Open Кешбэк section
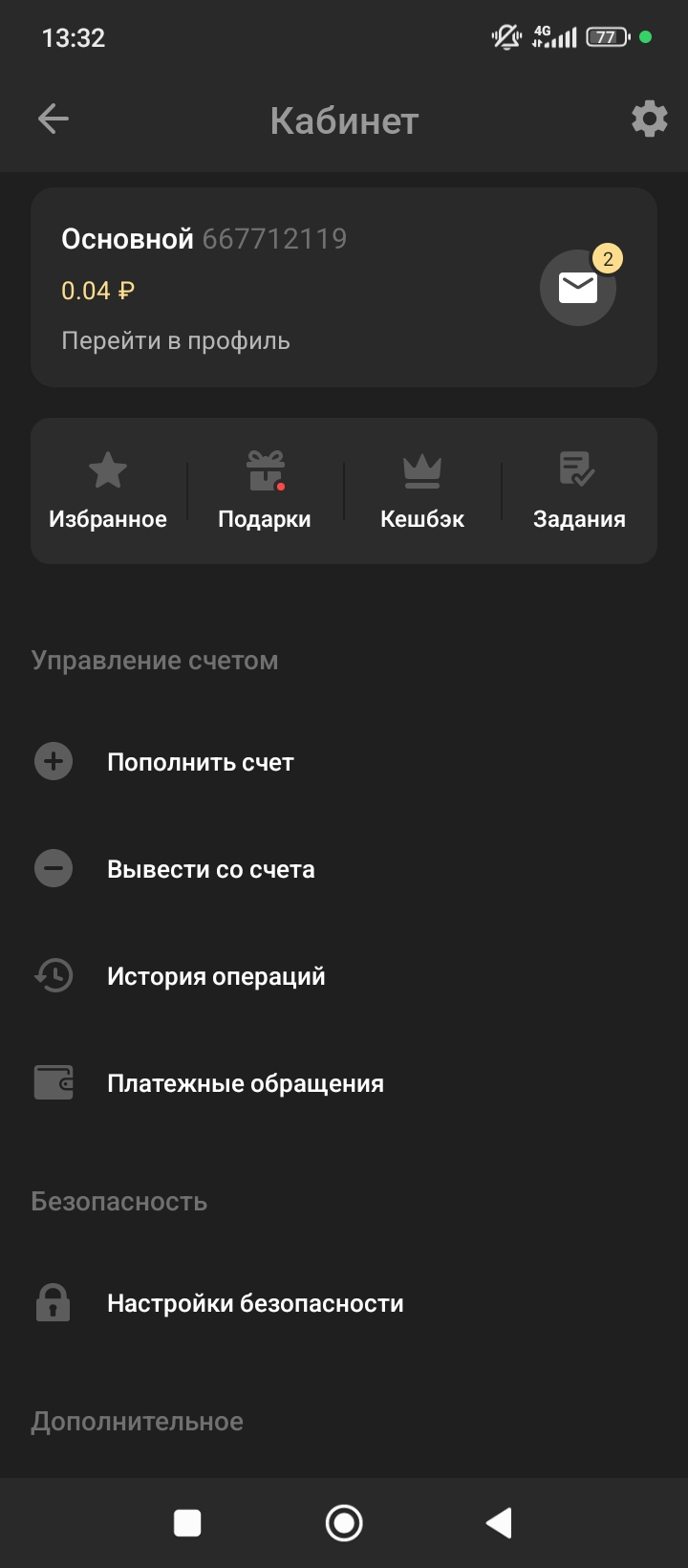 click(422, 491)
